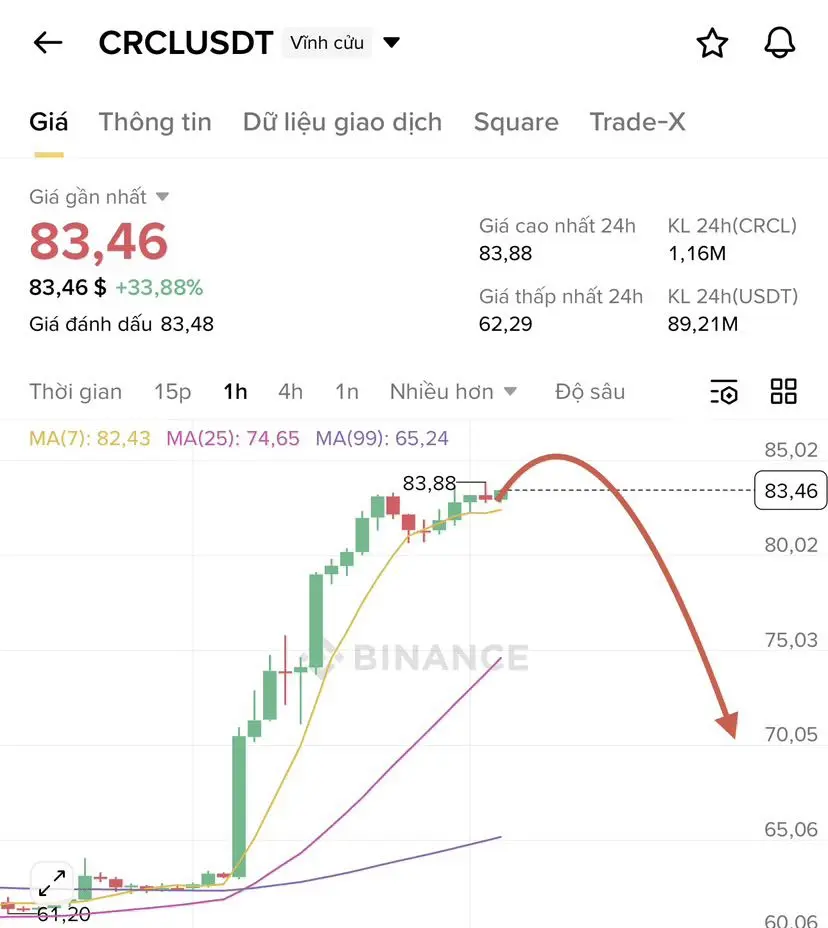Expand the chart to full screen
This screenshot has height=928, width=828.
point(51,882)
